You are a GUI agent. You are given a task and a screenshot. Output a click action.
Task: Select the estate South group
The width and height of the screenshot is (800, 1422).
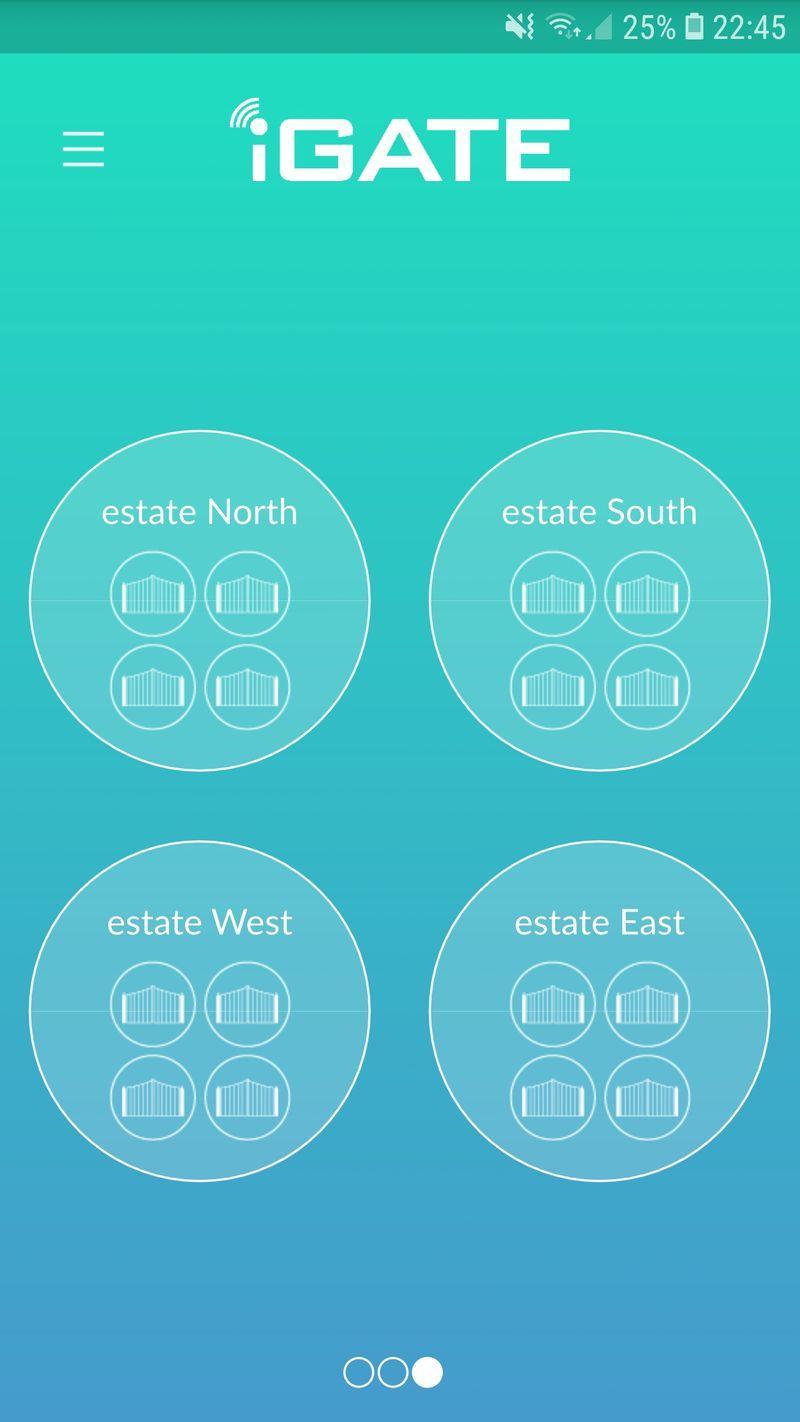point(600,601)
